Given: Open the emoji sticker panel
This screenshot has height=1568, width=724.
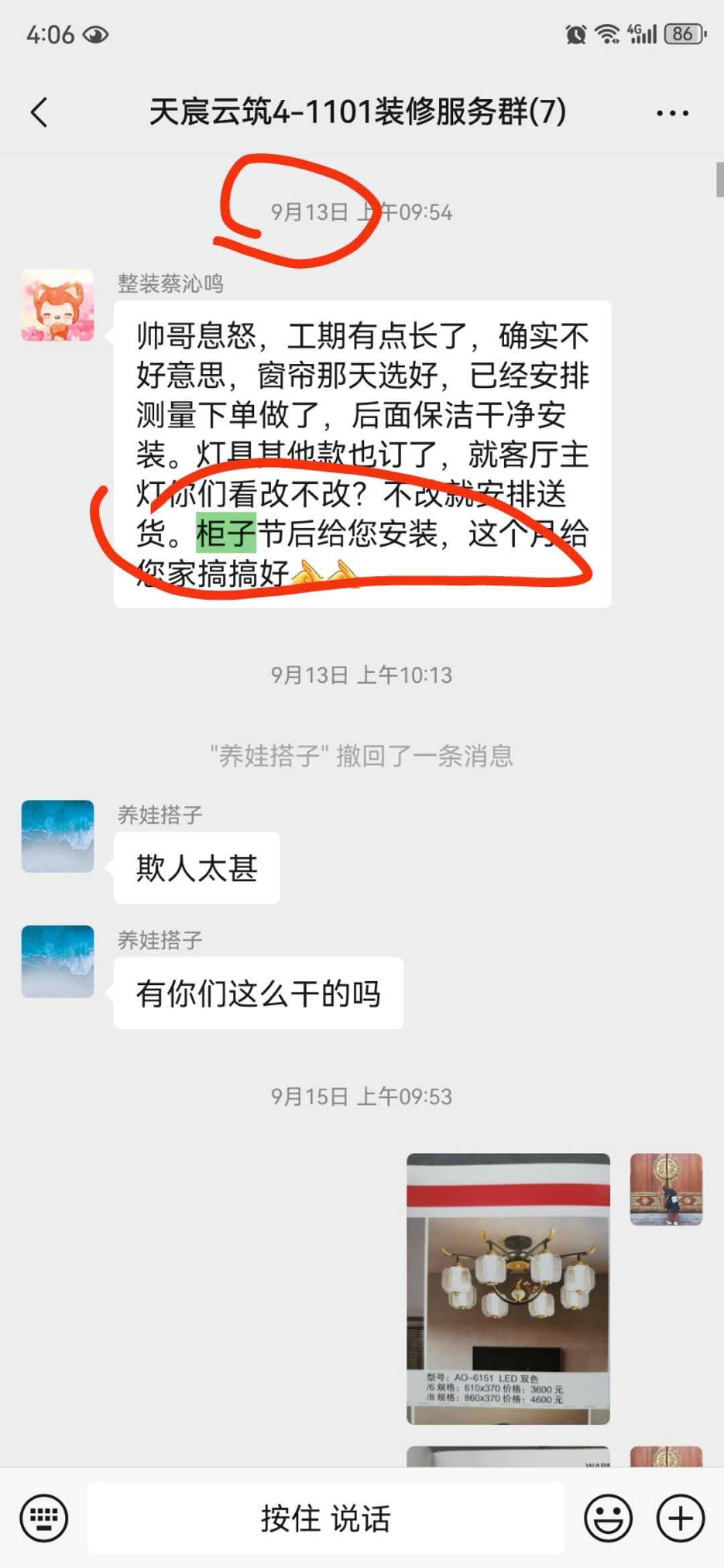Looking at the screenshot, I should coord(608,1518).
